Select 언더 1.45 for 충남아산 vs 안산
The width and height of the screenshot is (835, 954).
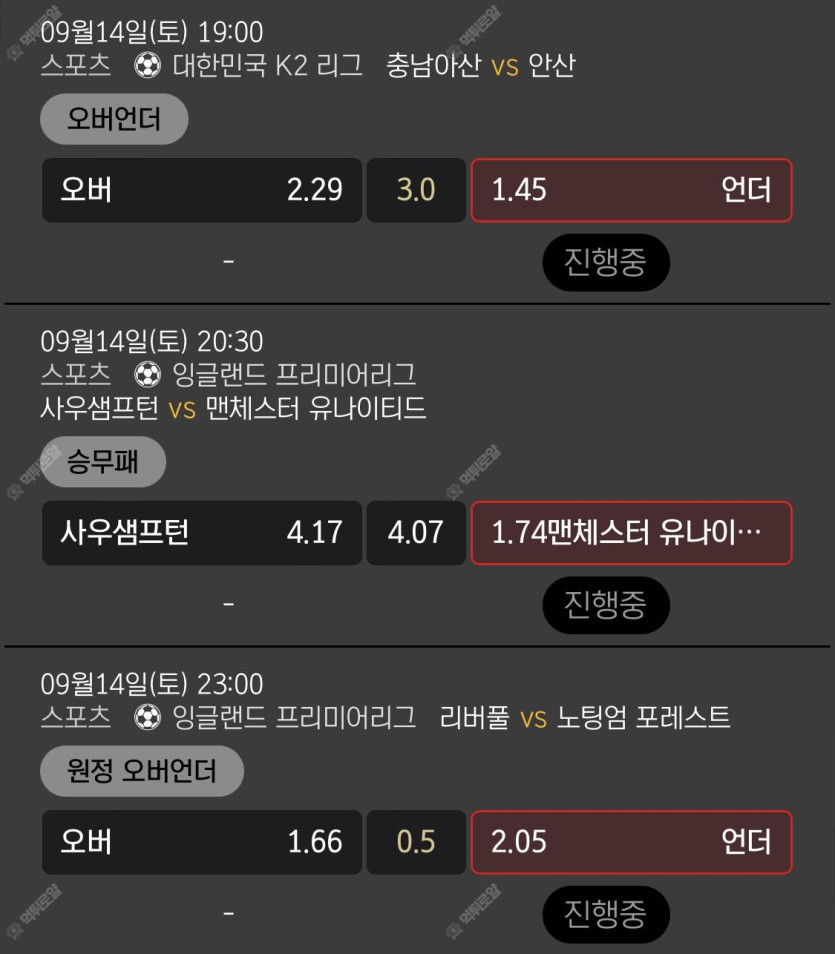631,190
